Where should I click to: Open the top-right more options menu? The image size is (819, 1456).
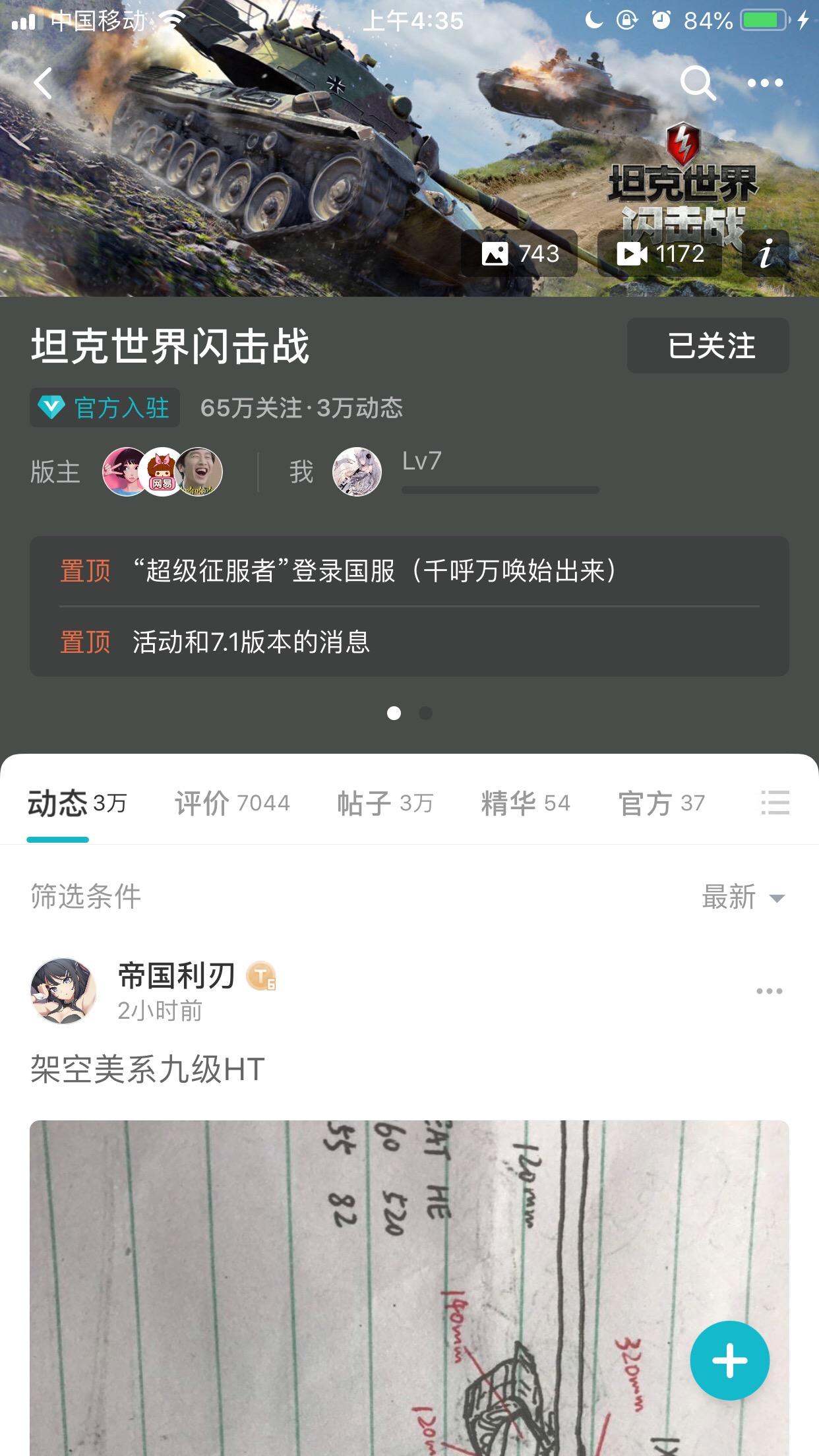765,84
